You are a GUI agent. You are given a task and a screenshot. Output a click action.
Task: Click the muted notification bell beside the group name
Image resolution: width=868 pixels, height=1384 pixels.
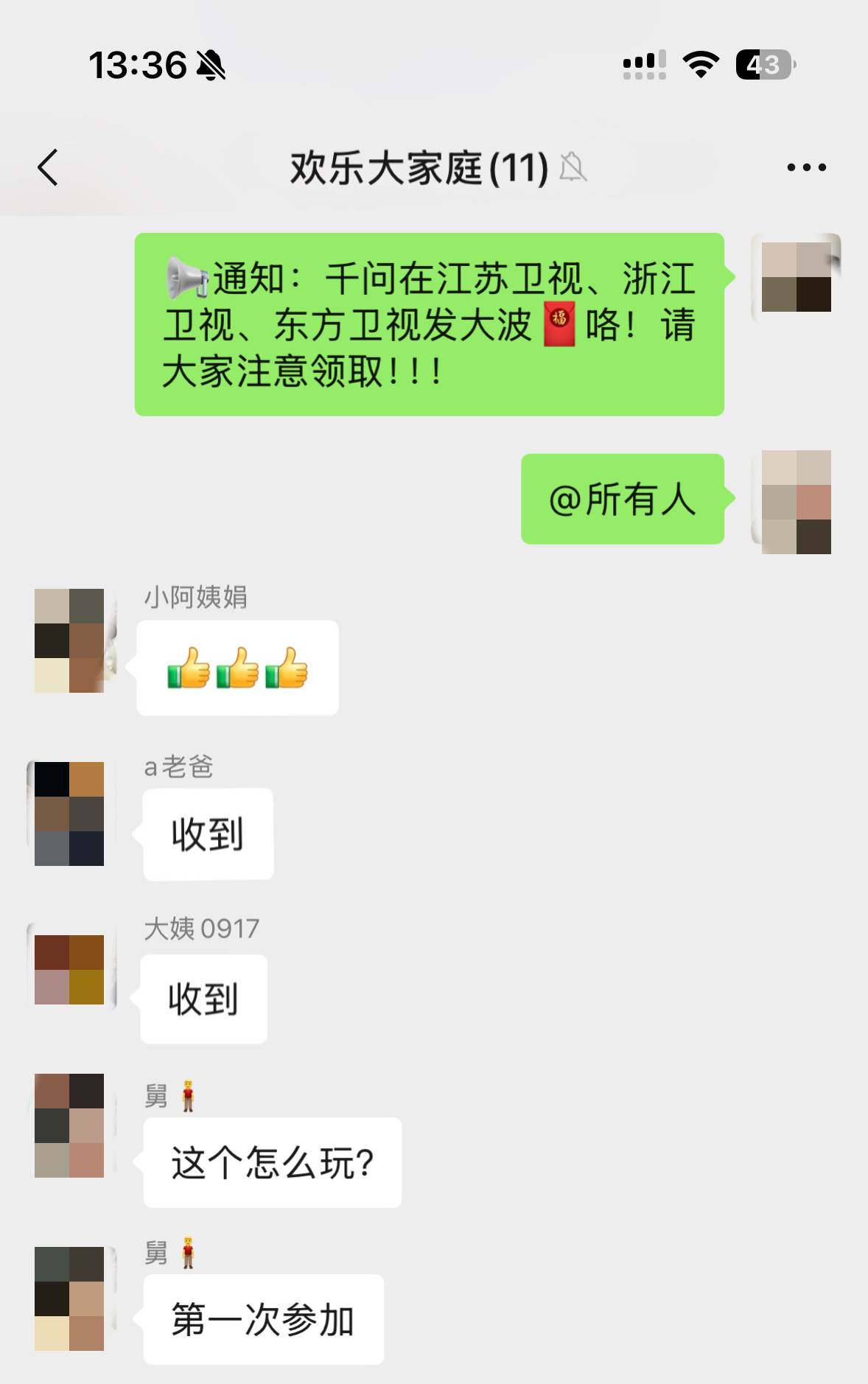point(573,168)
